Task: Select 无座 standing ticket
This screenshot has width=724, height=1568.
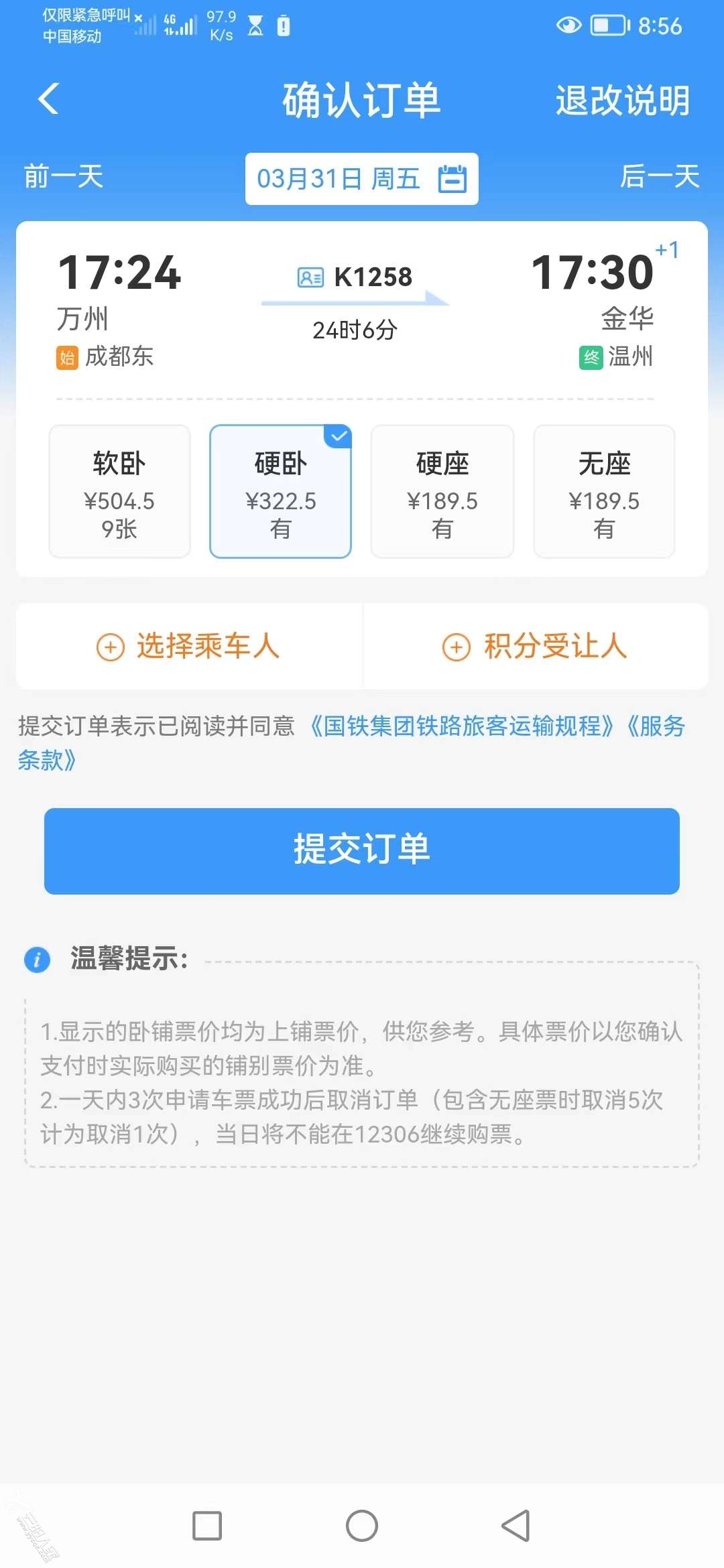Action: point(604,491)
